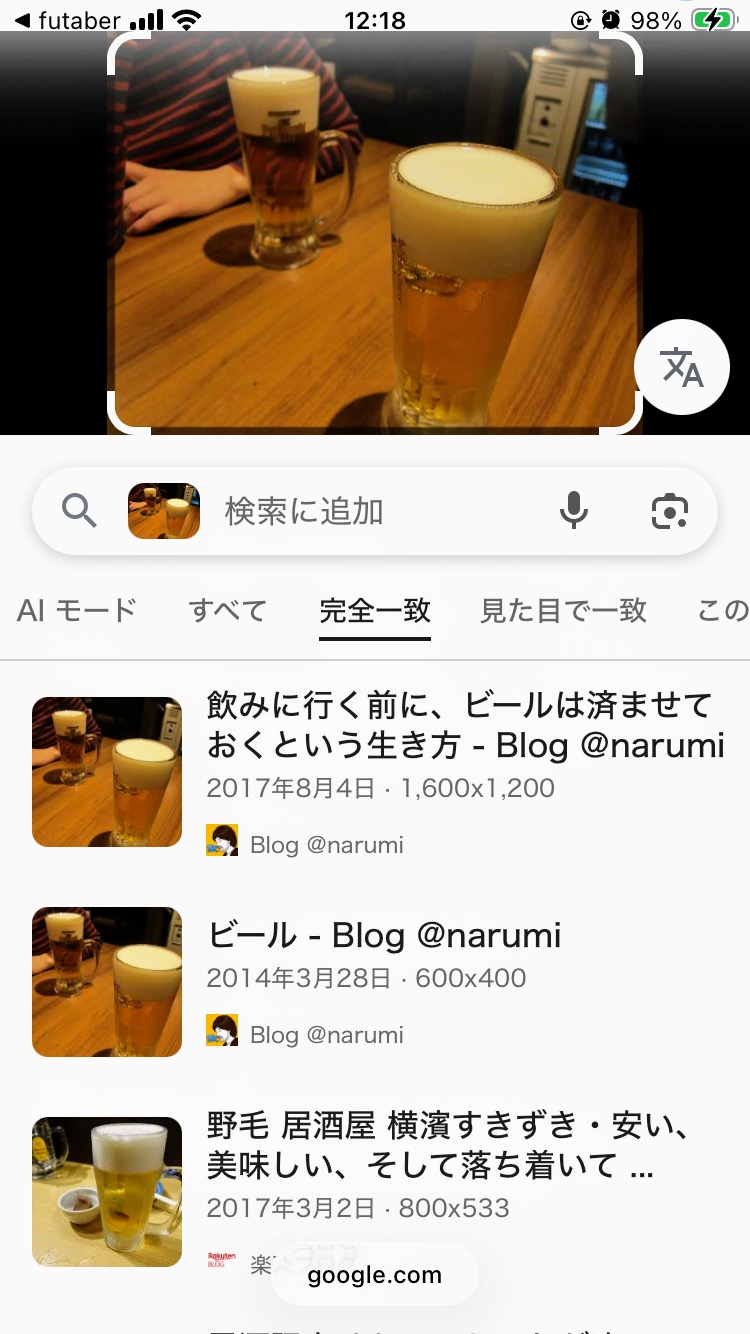
Task: Switch to the 見た目で一致 tab
Action: [x=563, y=610]
